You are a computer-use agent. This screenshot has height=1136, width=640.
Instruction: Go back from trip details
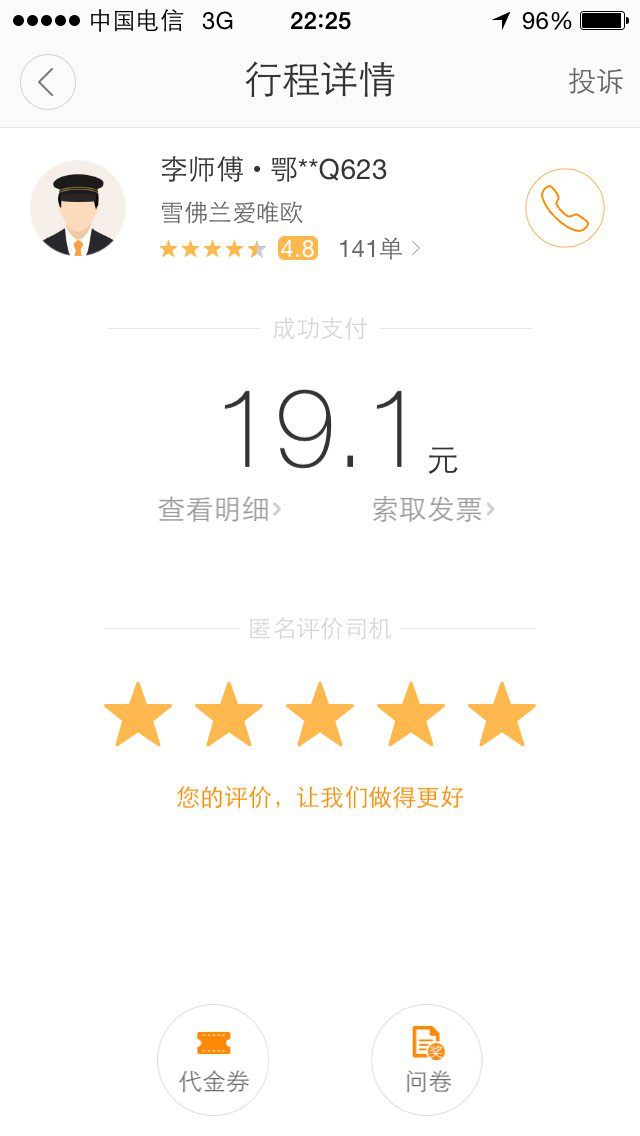pyautogui.click(x=48, y=82)
